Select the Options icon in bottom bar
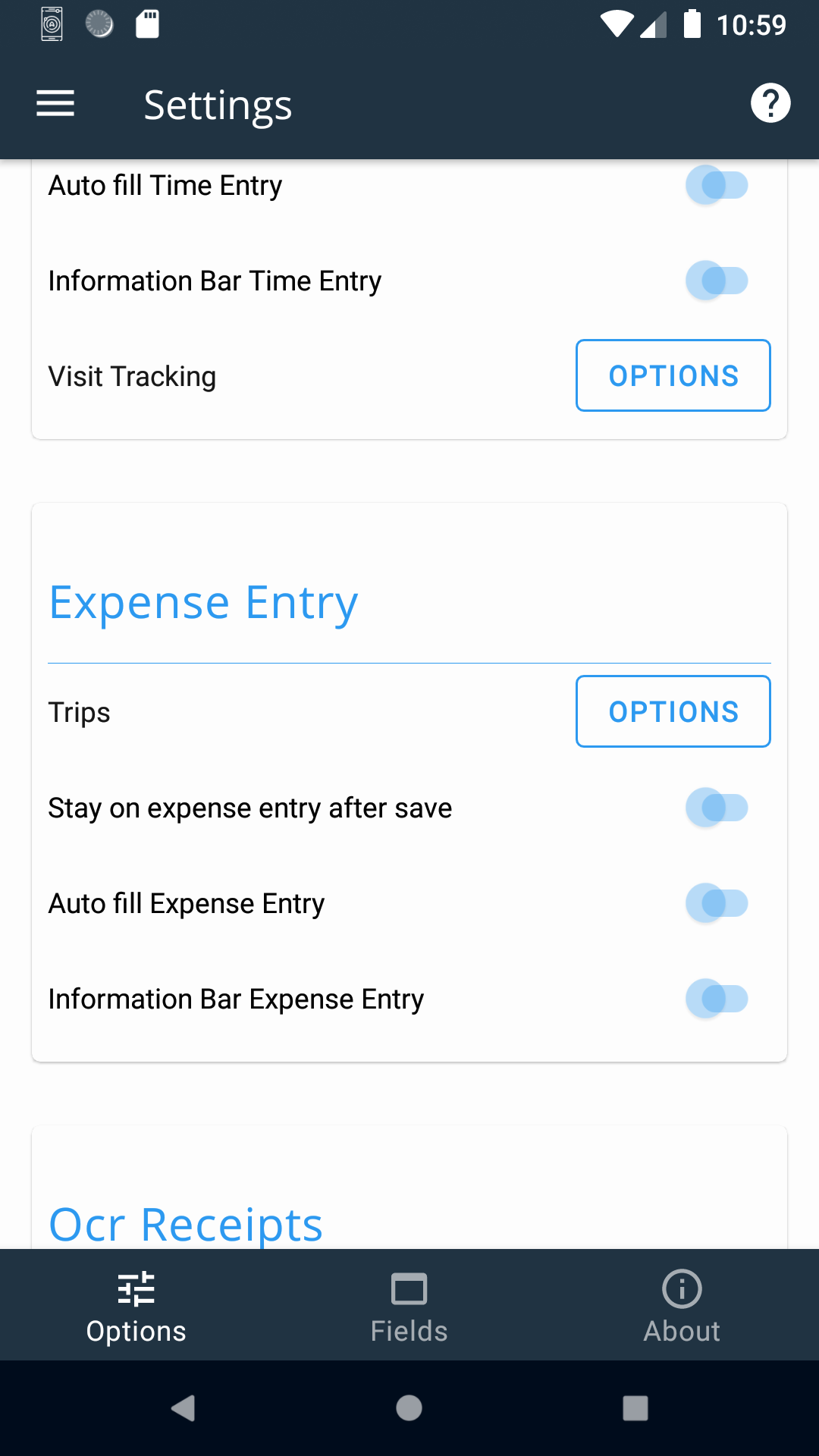Viewport: 819px width, 1456px height. coord(136,1304)
